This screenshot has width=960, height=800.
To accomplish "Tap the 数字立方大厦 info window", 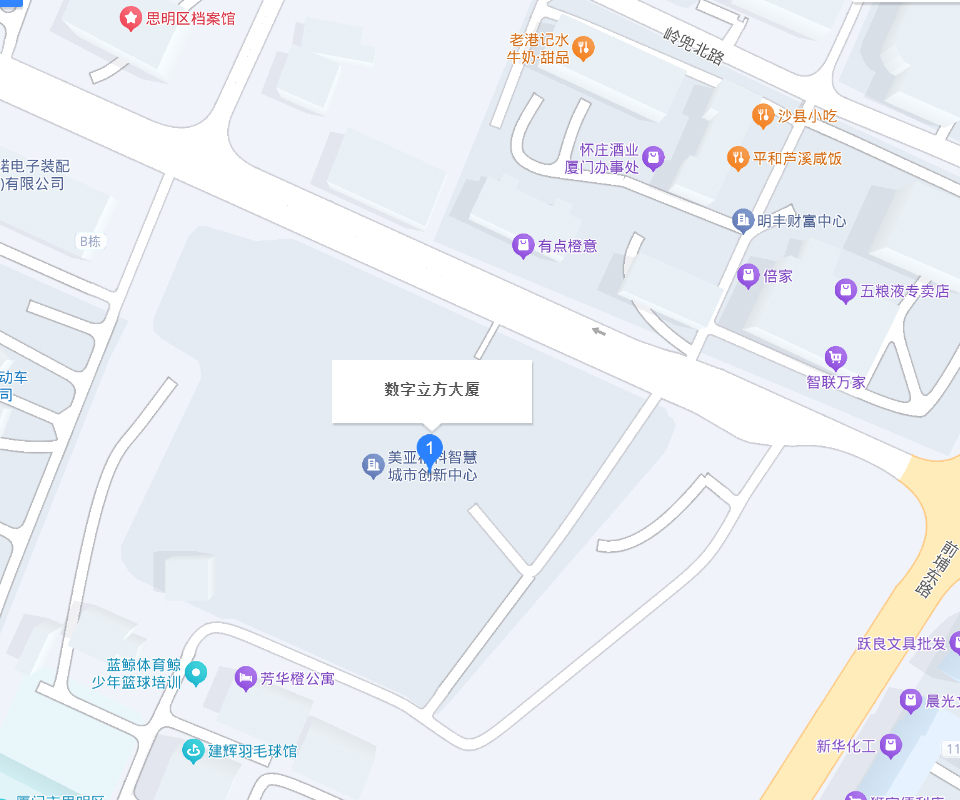I will tap(432, 390).
